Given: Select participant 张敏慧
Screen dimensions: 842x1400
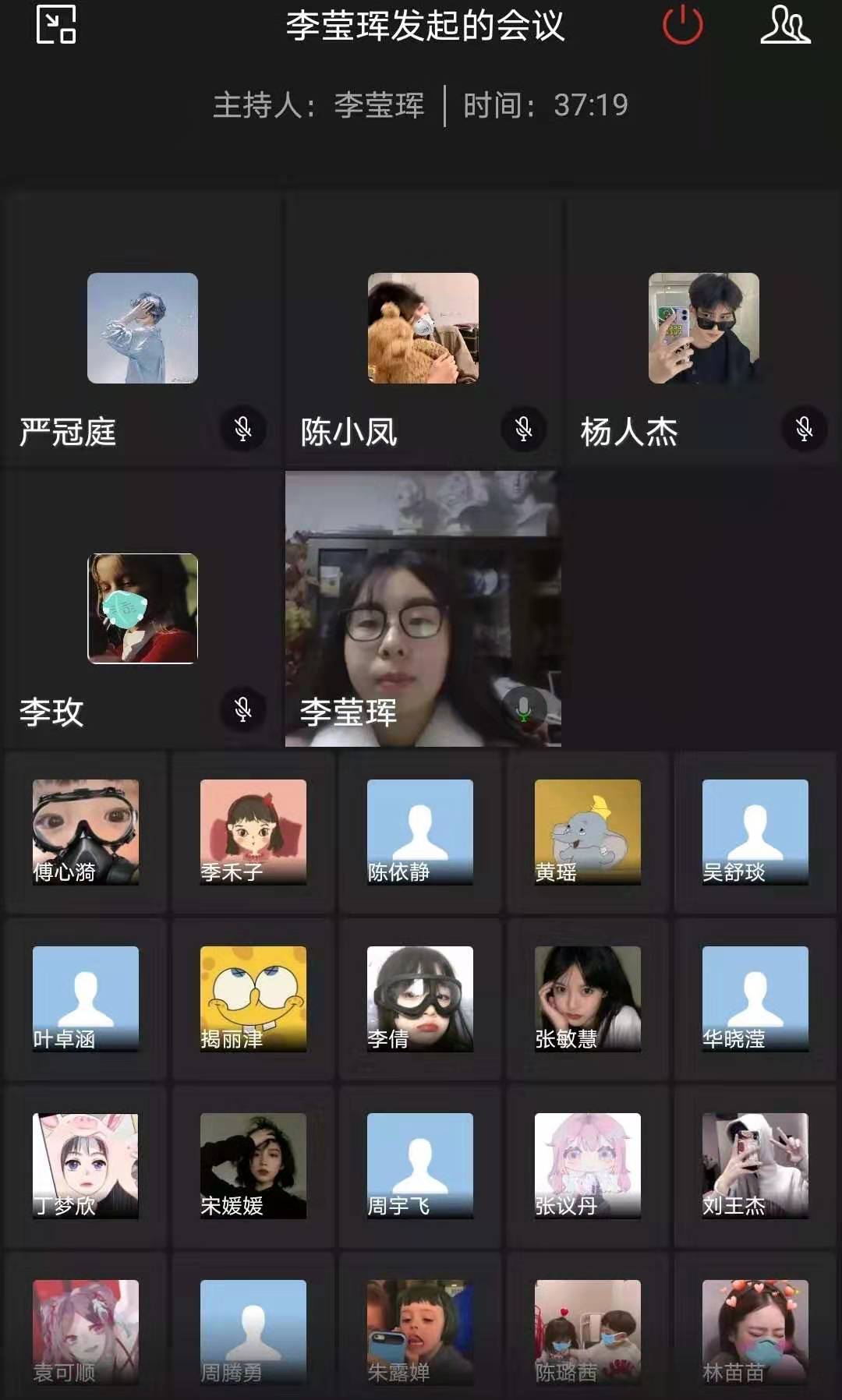Looking at the screenshot, I should click(588, 999).
